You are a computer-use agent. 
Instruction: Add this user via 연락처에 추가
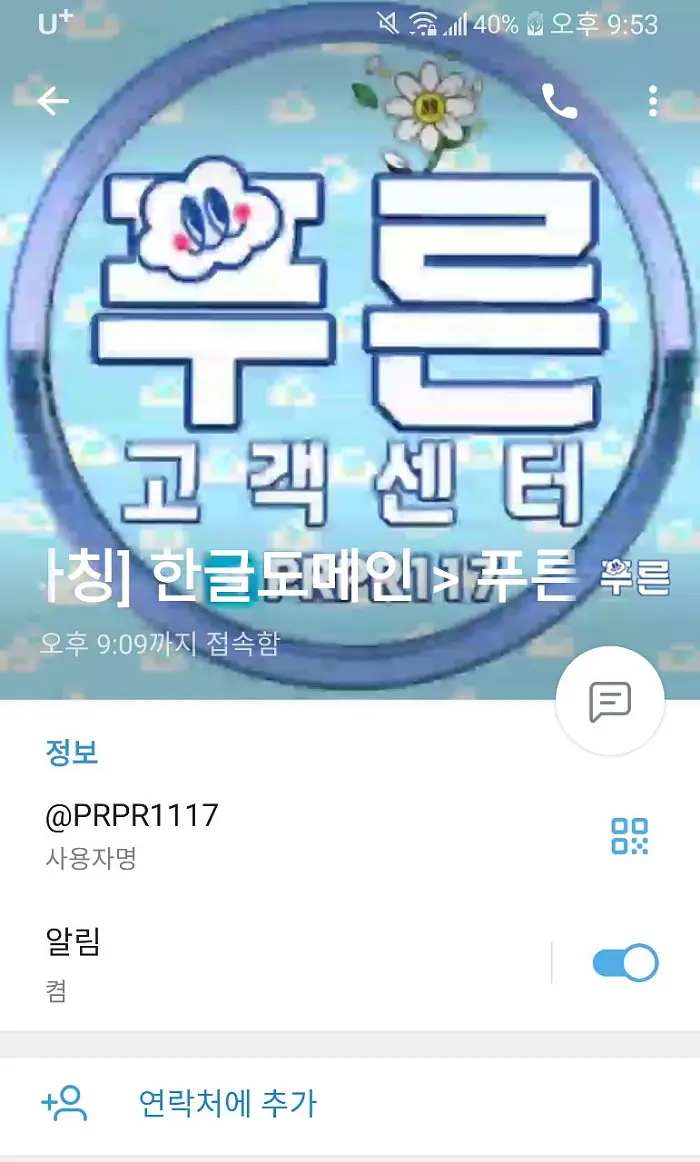tap(226, 1104)
